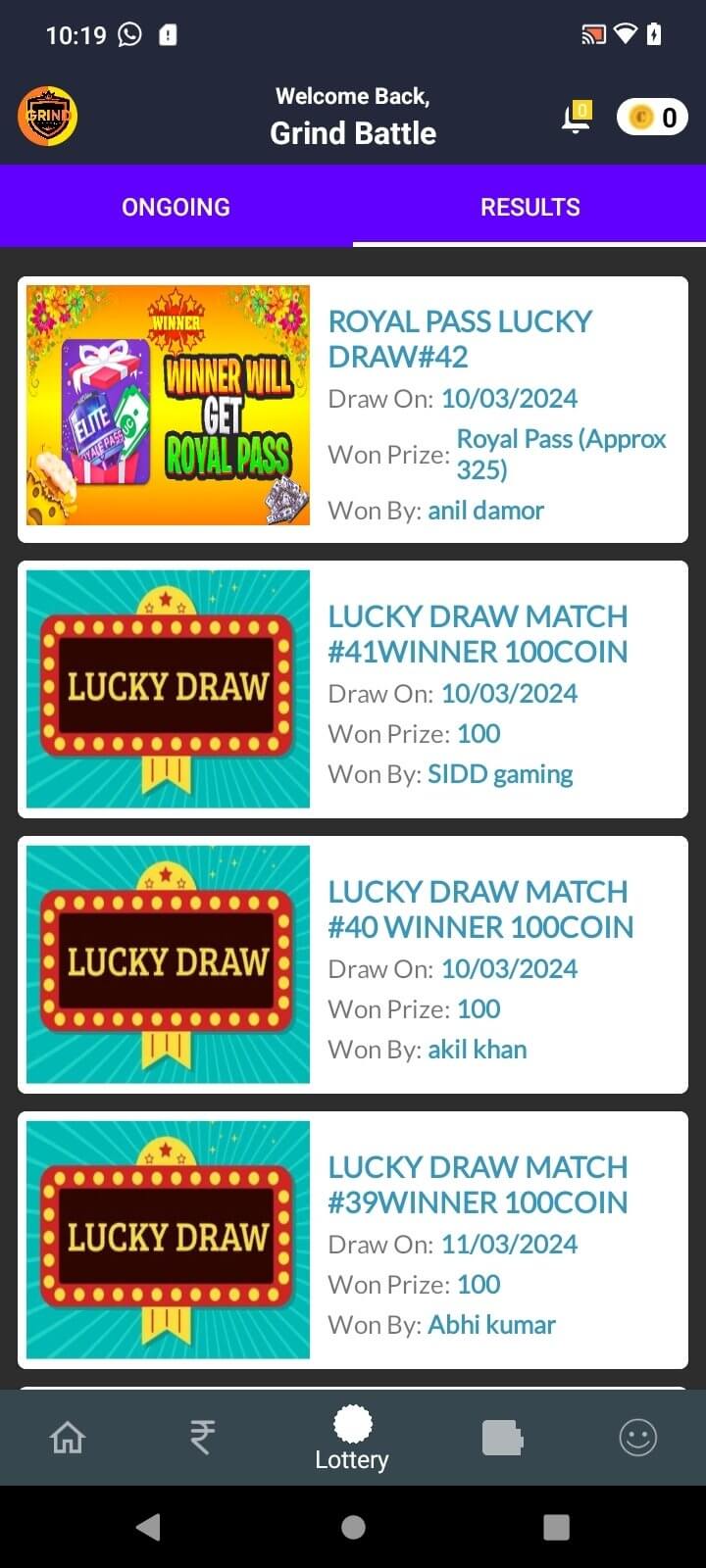
Task: Tap the coin balance badge
Action: point(652,118)
